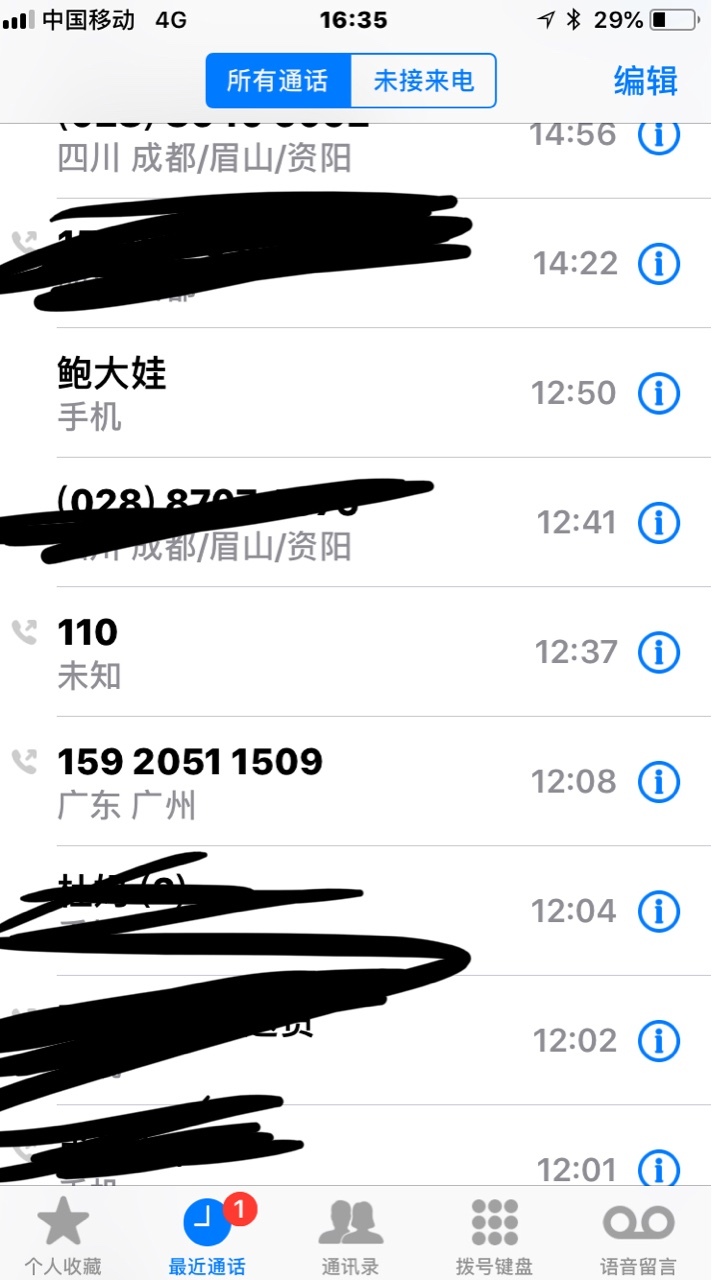Switch to 拨号键盘 keypad
712x1280 pixels.
494,1236
